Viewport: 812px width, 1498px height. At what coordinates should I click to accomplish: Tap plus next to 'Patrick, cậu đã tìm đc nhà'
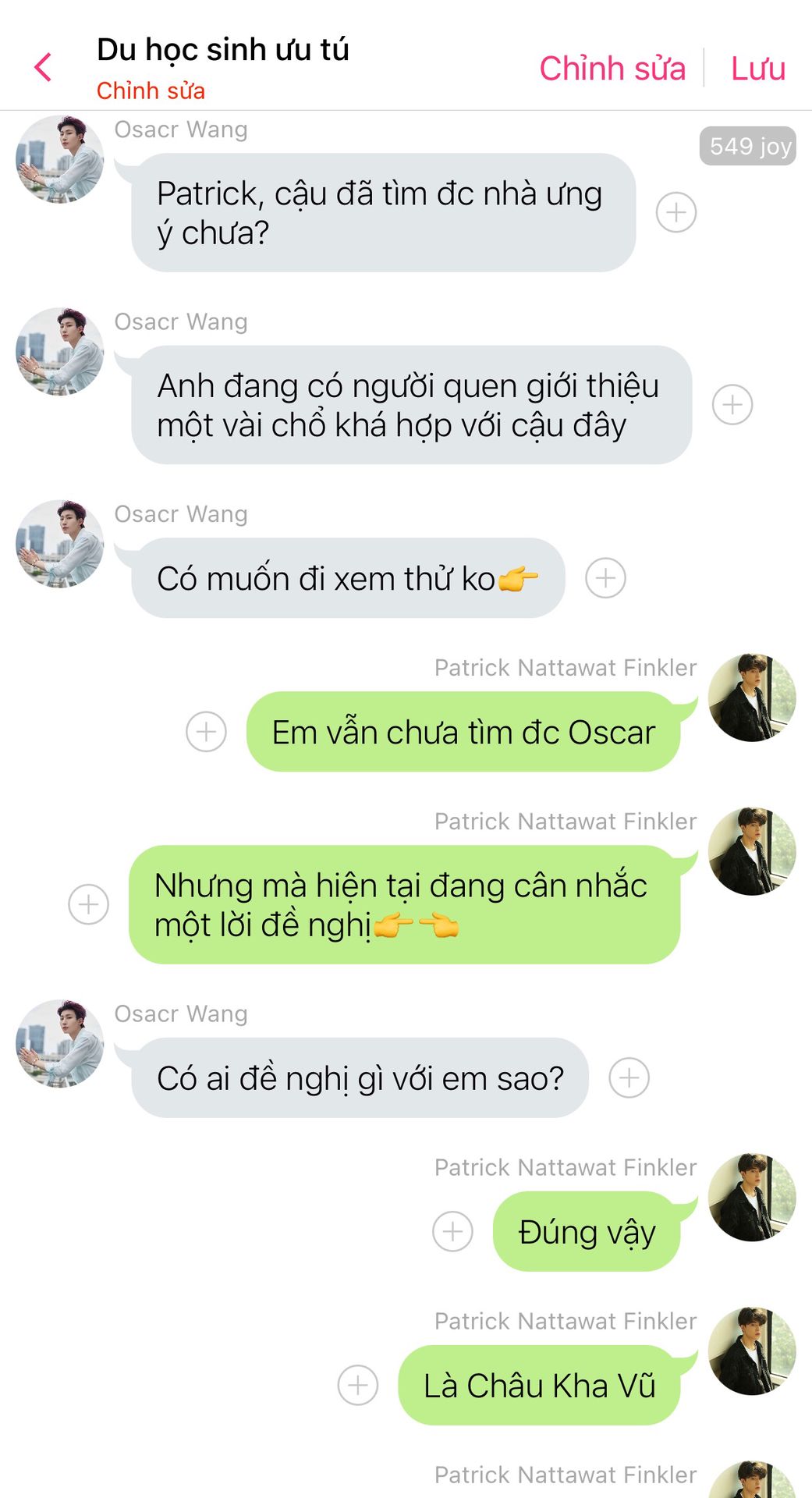click(675, 212)
